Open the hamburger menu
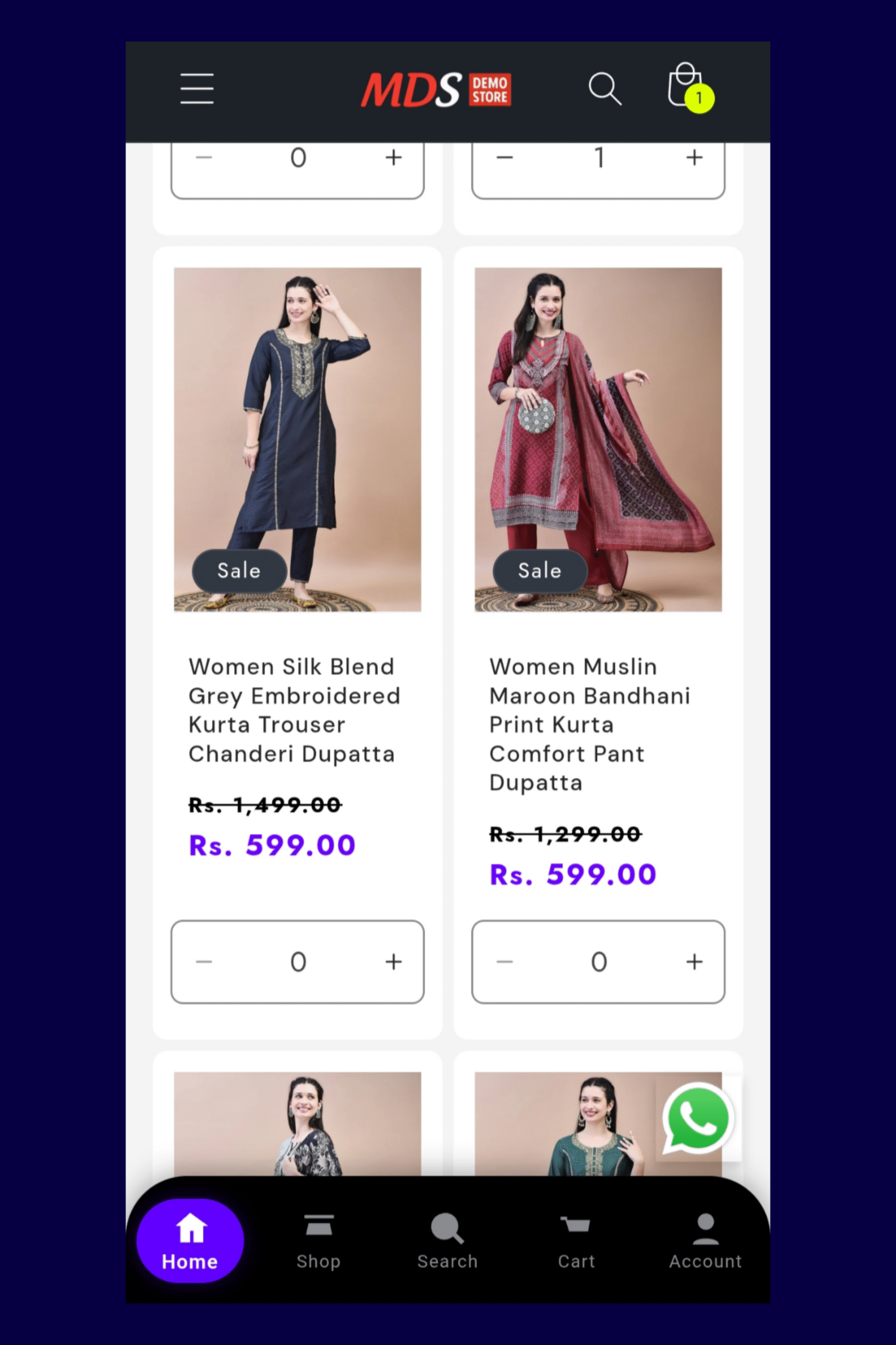 tap(196, 89)
